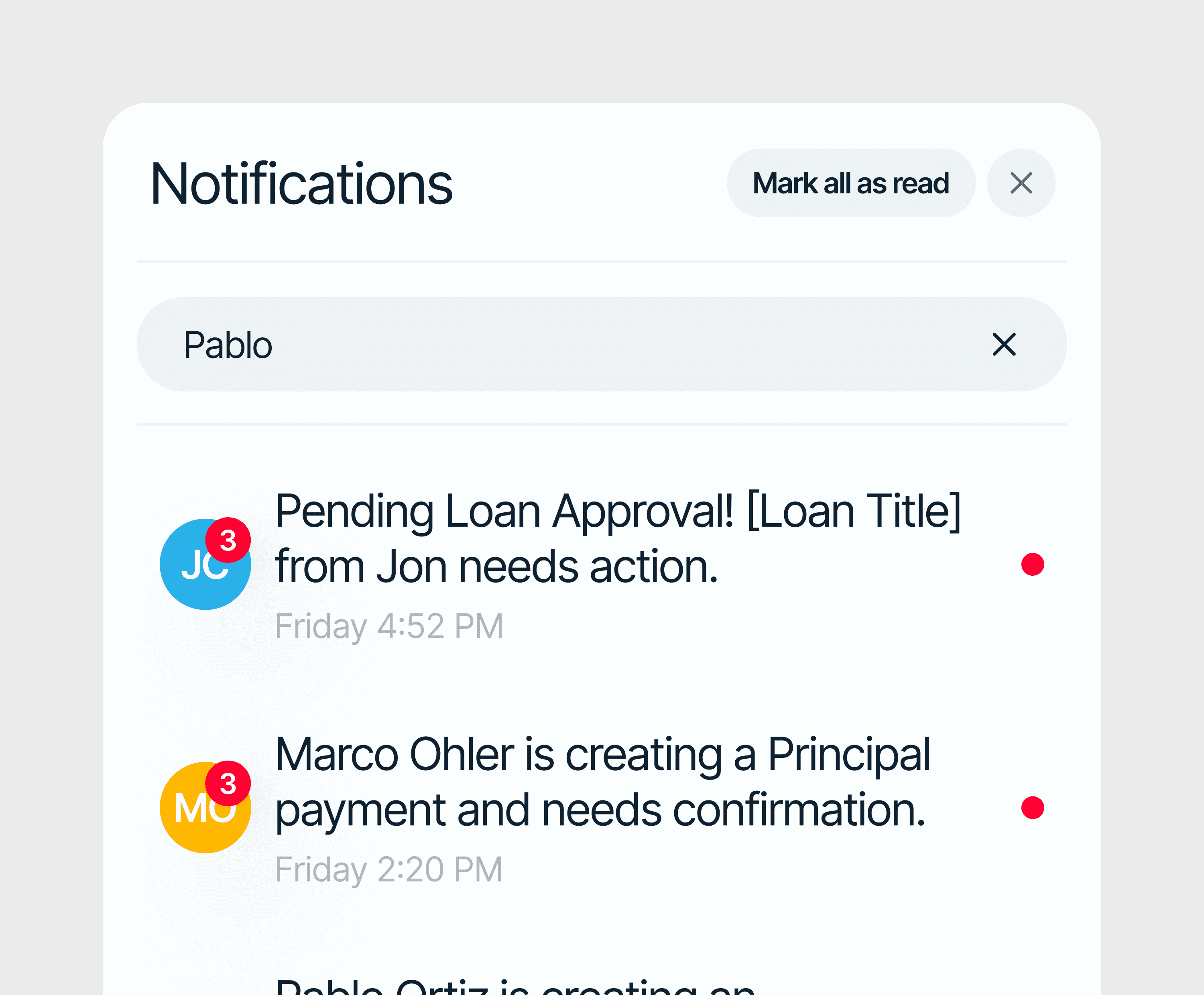Image resolution: width=1204 pixels, height=995 pixels.
Task: Open Marco Ohler's Principal payment notification
Action: coord(602,808)
